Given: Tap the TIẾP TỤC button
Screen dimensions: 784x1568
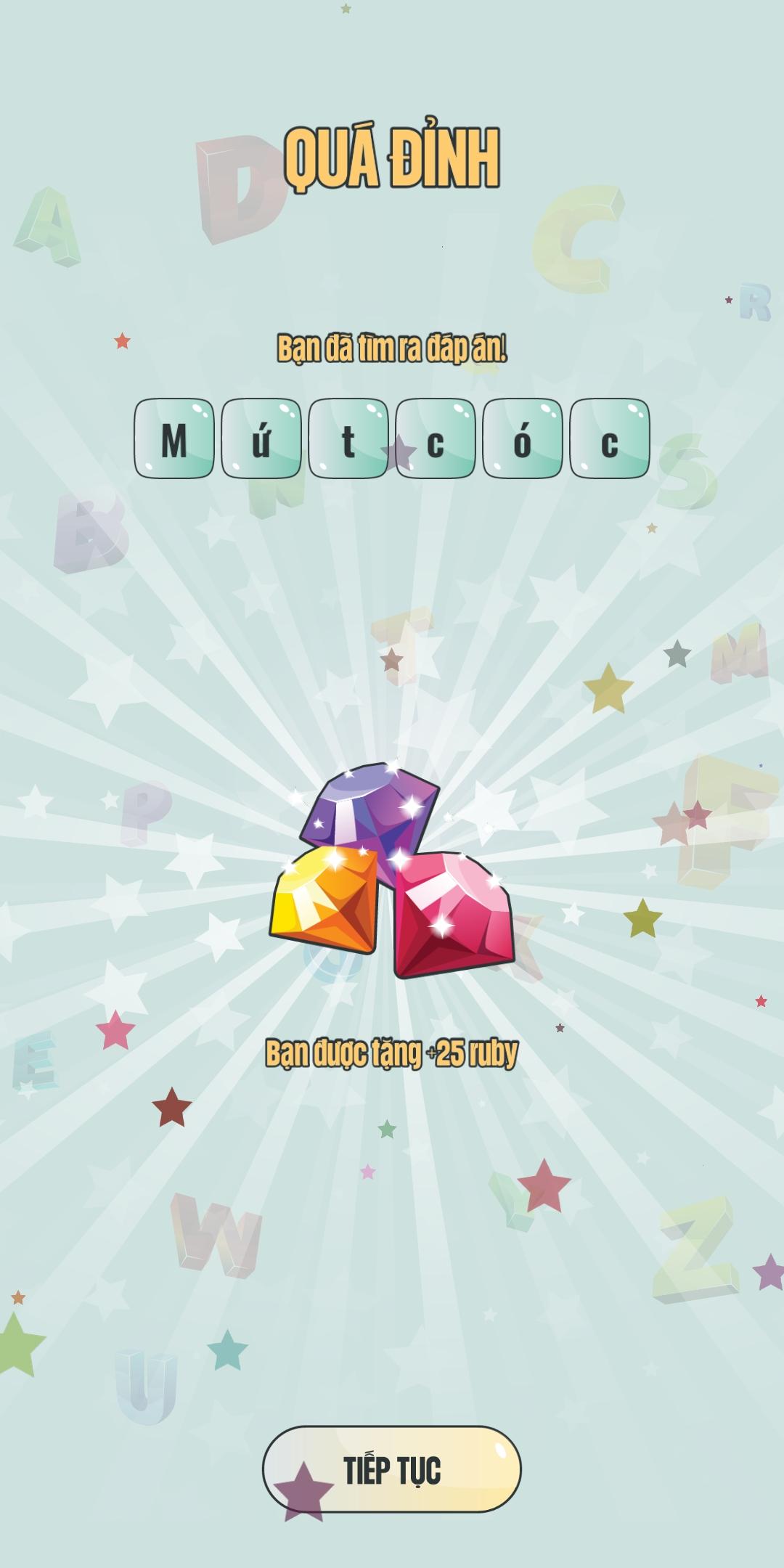Looking at the screenshot, I should (x=392, y=1469).
